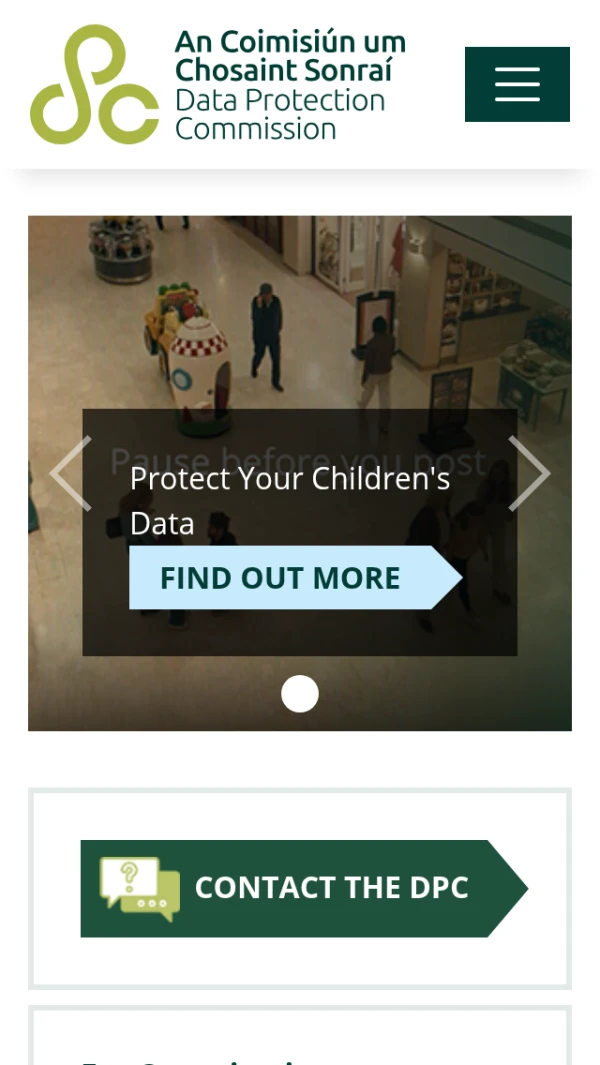Select the carousel page indicator dot

click(x=300, y=694)
